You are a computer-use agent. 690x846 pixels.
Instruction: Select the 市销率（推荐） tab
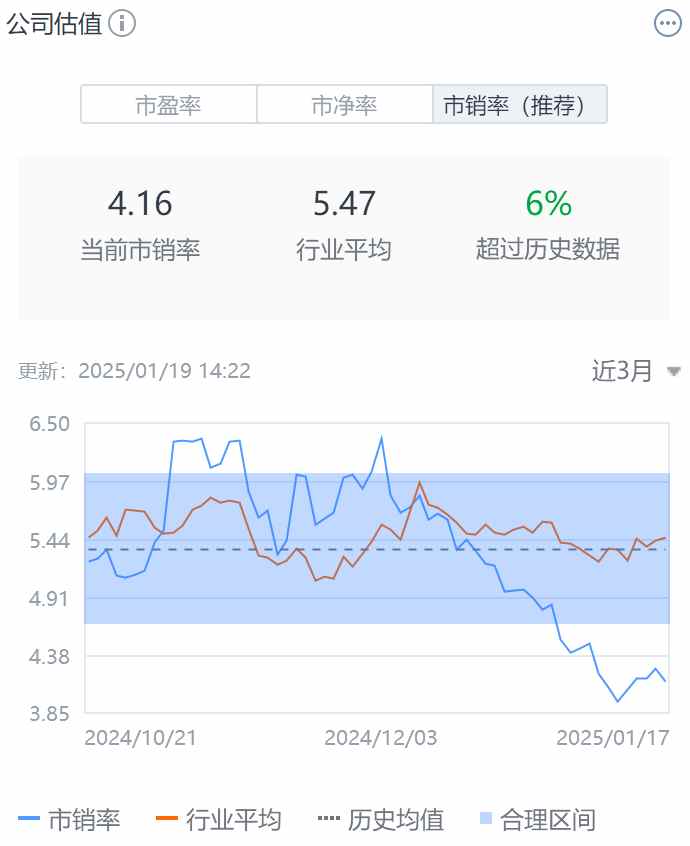(519, 105)
